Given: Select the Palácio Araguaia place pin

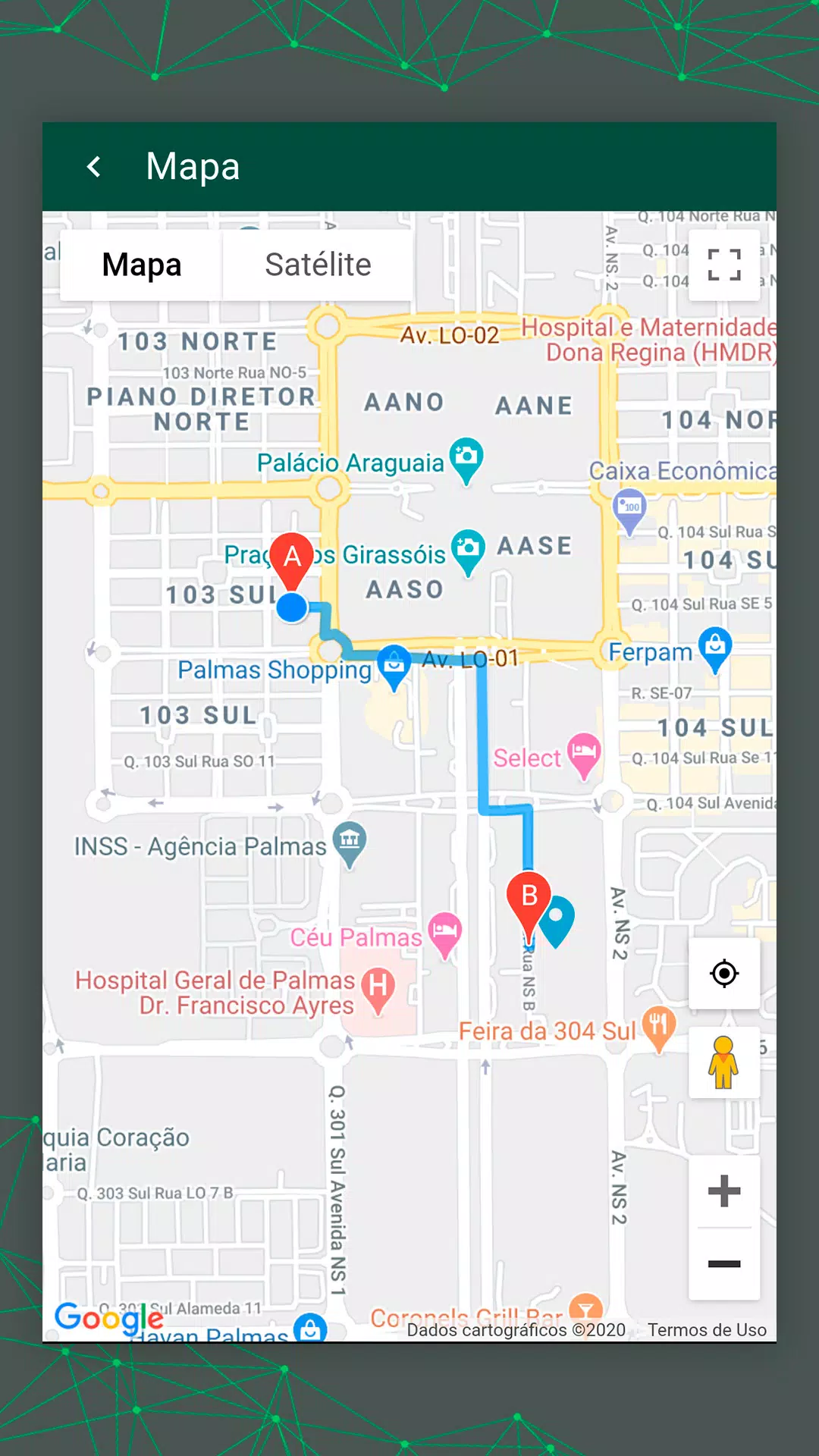Looking at the screenshot, I should point(466,460).
